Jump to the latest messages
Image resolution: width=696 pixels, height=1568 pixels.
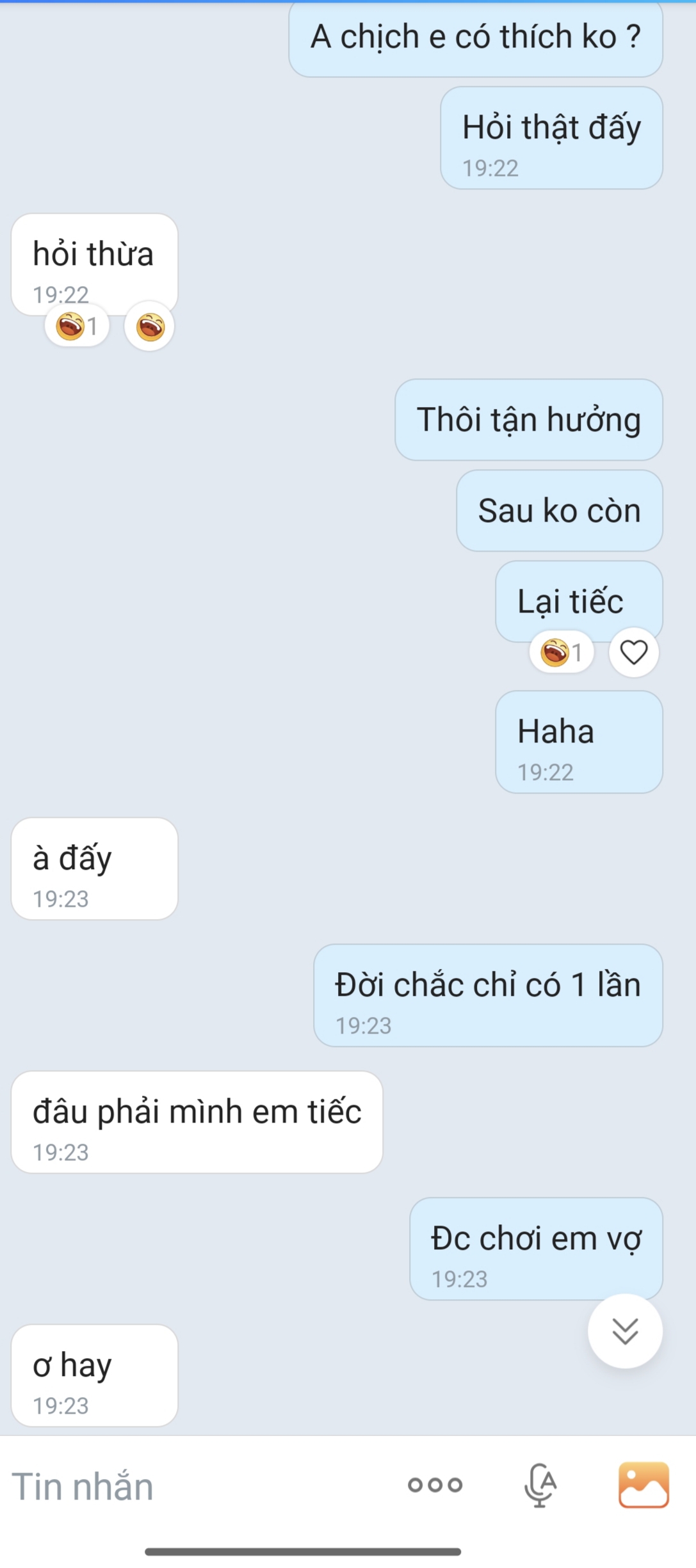click(625, 1331)
